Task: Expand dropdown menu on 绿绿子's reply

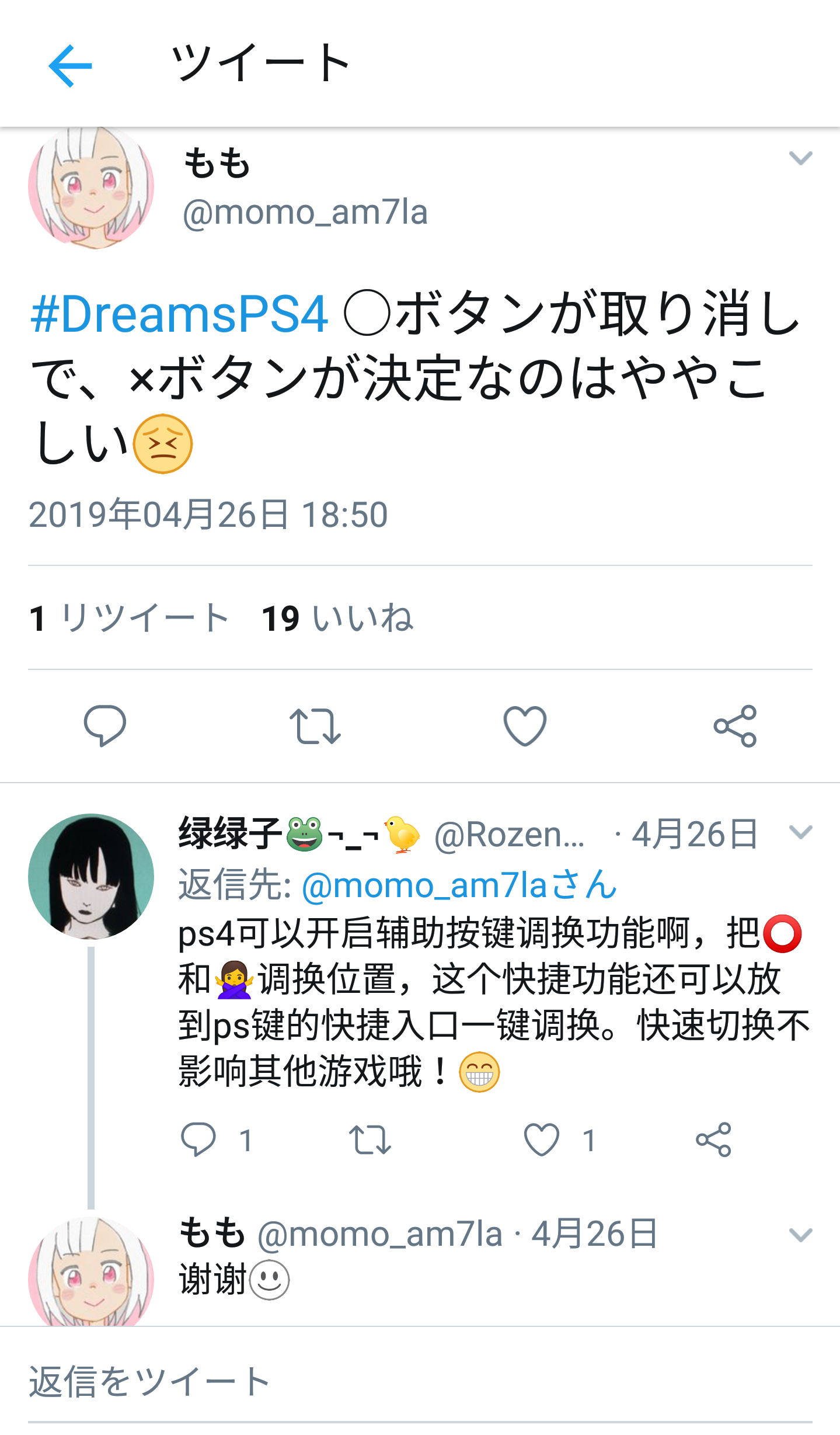Action: pyautogui.click(x=800, y=832)
